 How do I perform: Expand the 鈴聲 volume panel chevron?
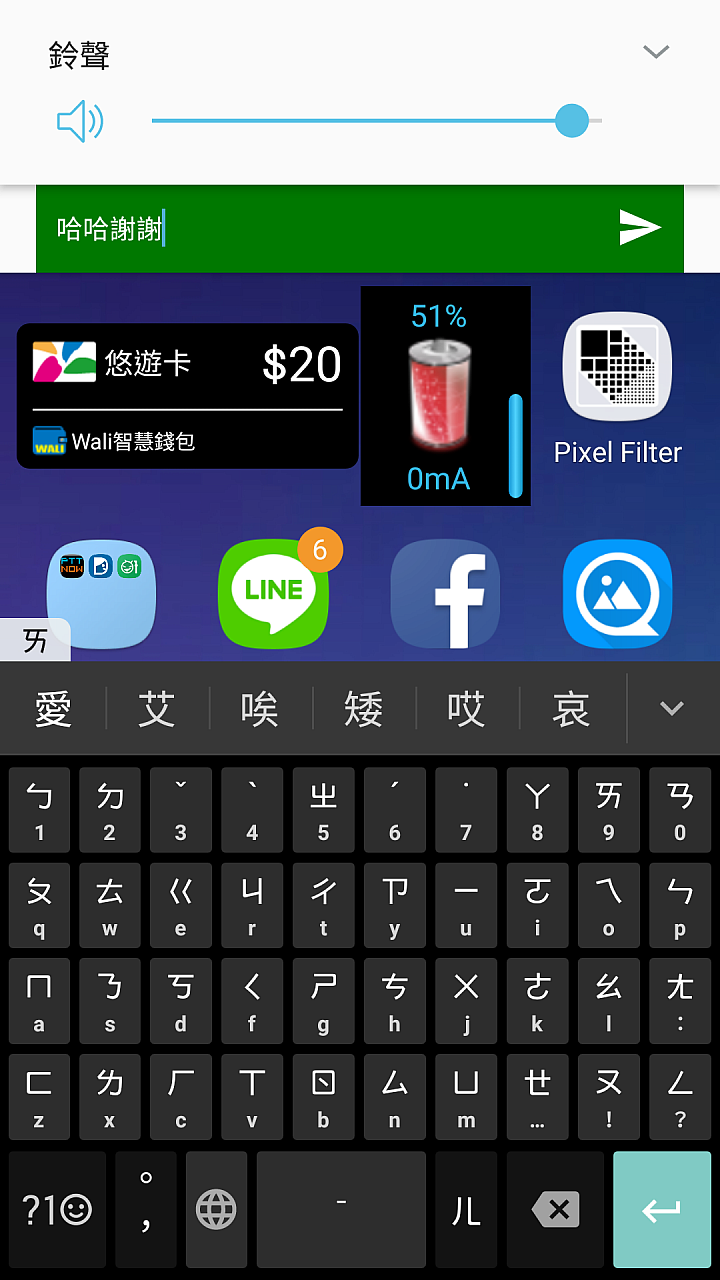(656, 52)
